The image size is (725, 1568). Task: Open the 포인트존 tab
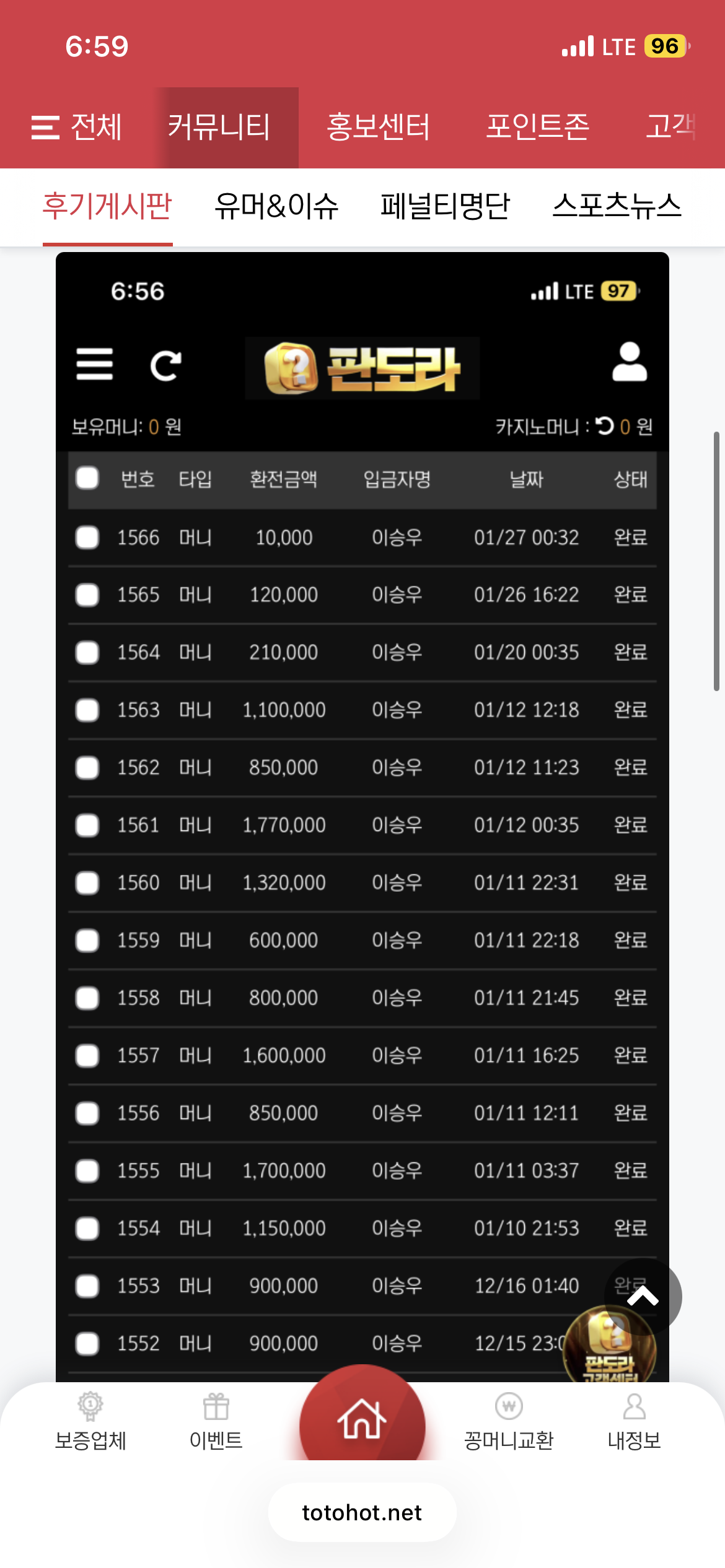pyautogui.click(x=537, y=128)
